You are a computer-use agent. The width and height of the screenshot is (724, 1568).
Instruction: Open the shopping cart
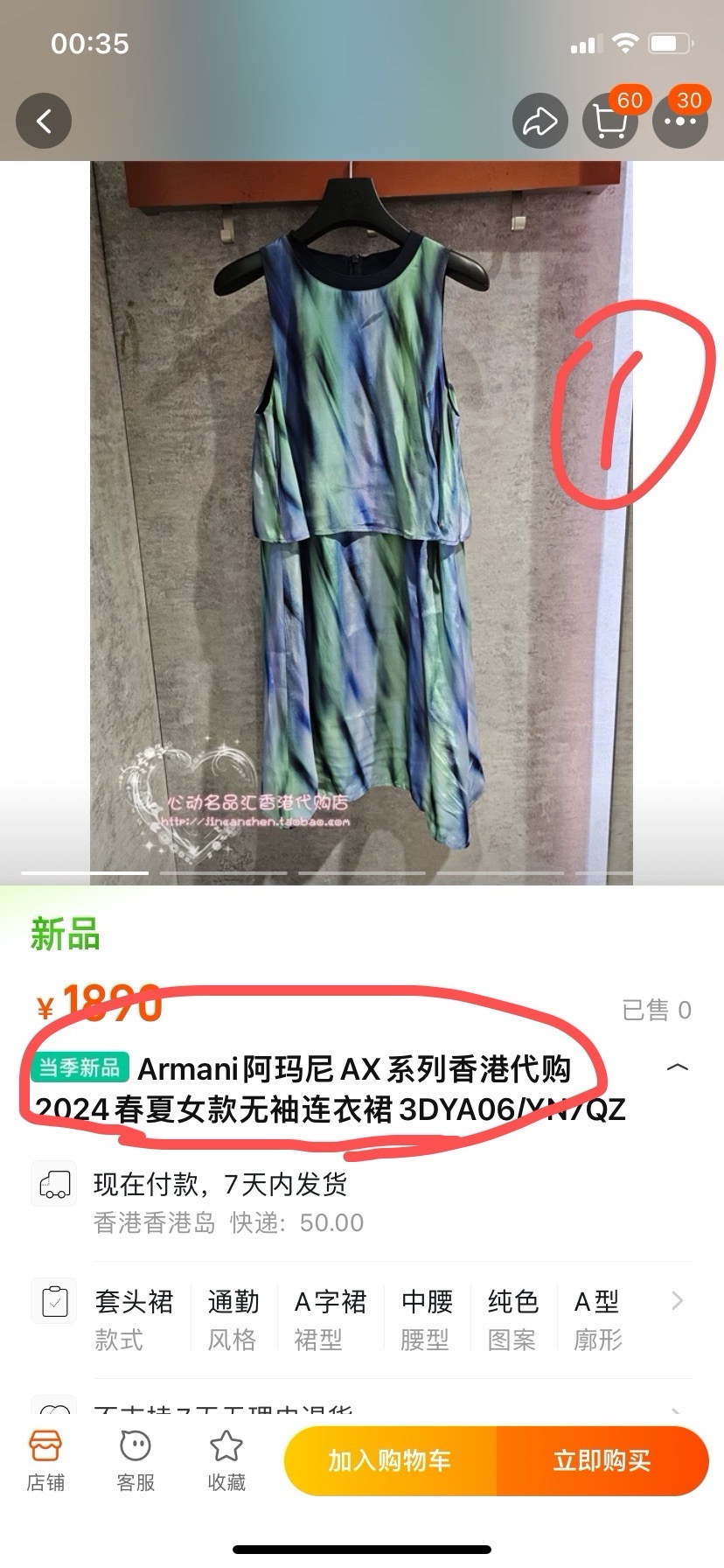[609, 122]
